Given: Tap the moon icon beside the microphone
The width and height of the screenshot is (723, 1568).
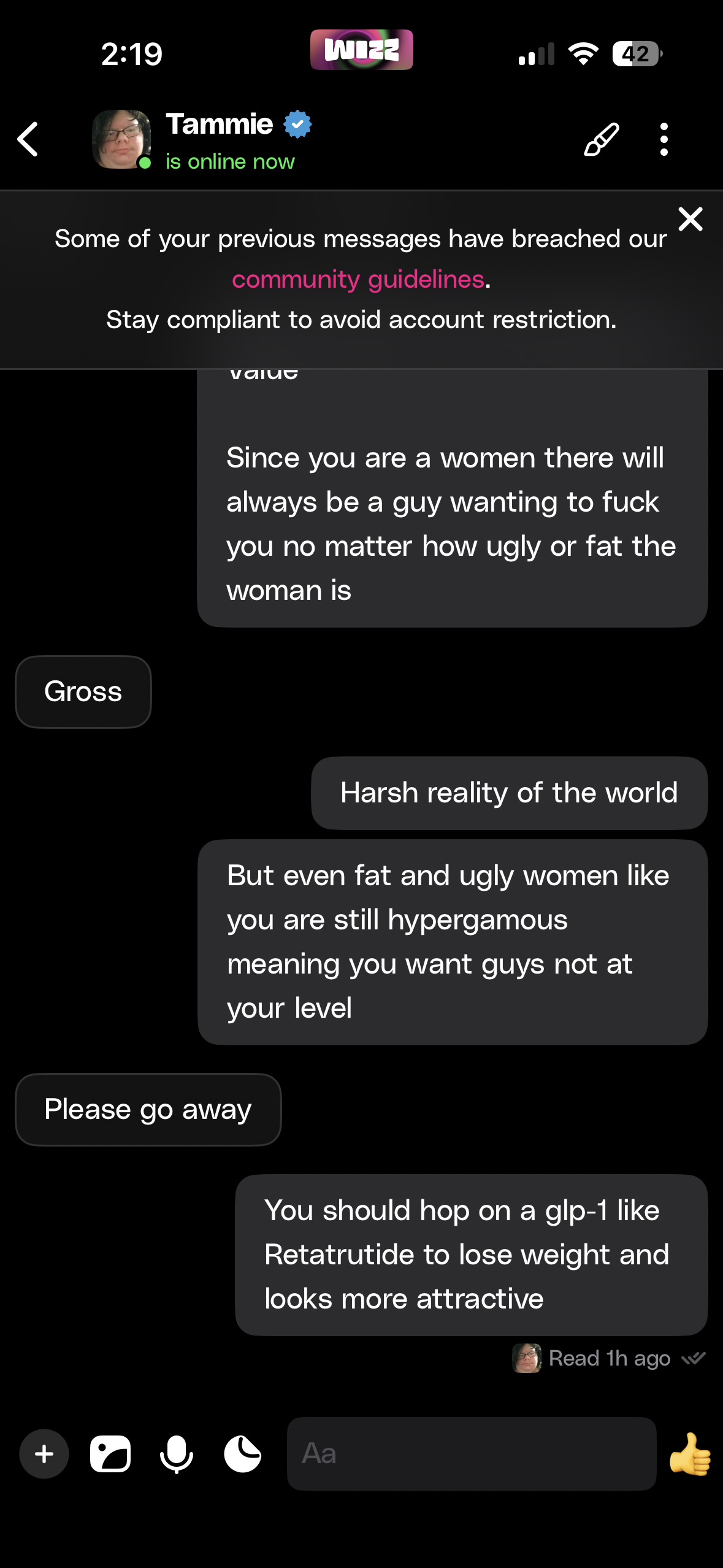Looking at the screenshot, I should 243,1454.
